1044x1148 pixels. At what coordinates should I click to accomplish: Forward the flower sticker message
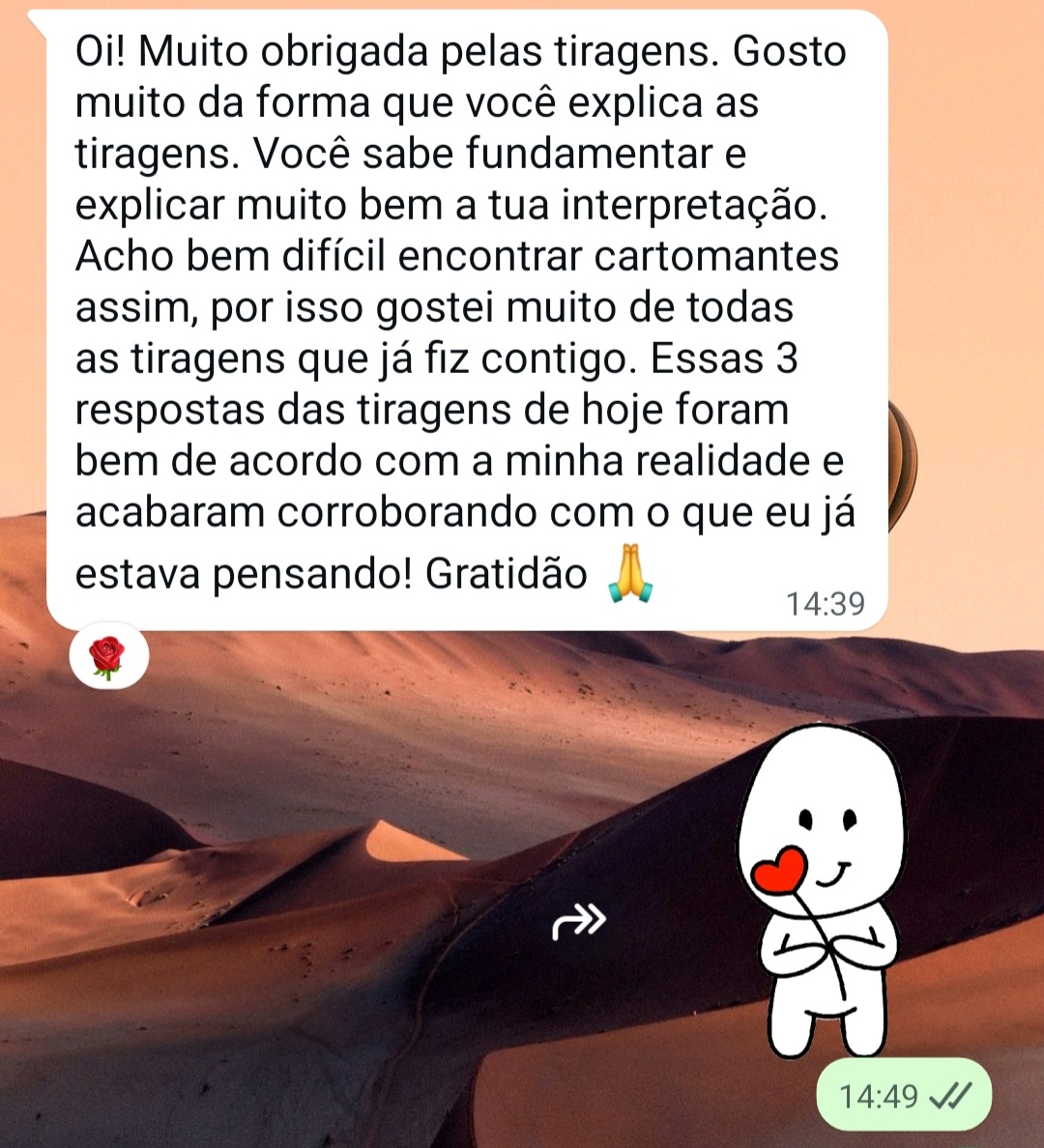pos(578,922)
